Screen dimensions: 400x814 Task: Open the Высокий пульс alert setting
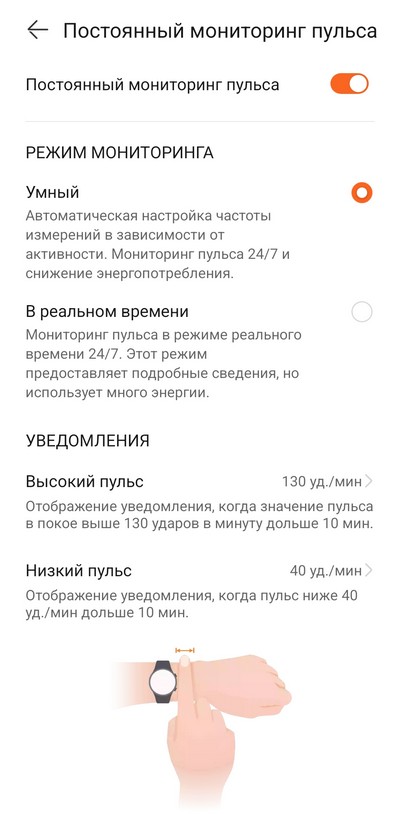[200, 501]
